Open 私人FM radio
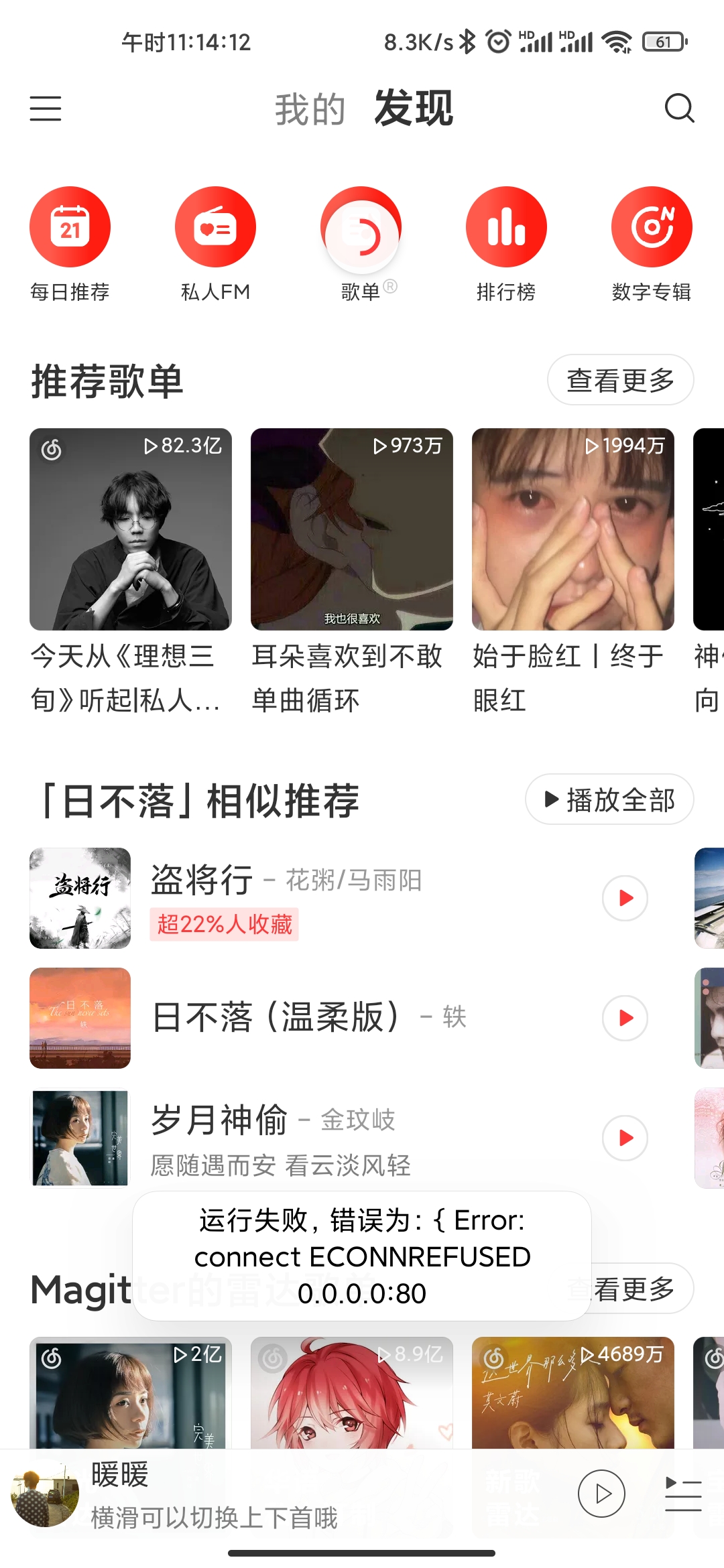The height and width of the screenshot is (1568, 724). 215,227
